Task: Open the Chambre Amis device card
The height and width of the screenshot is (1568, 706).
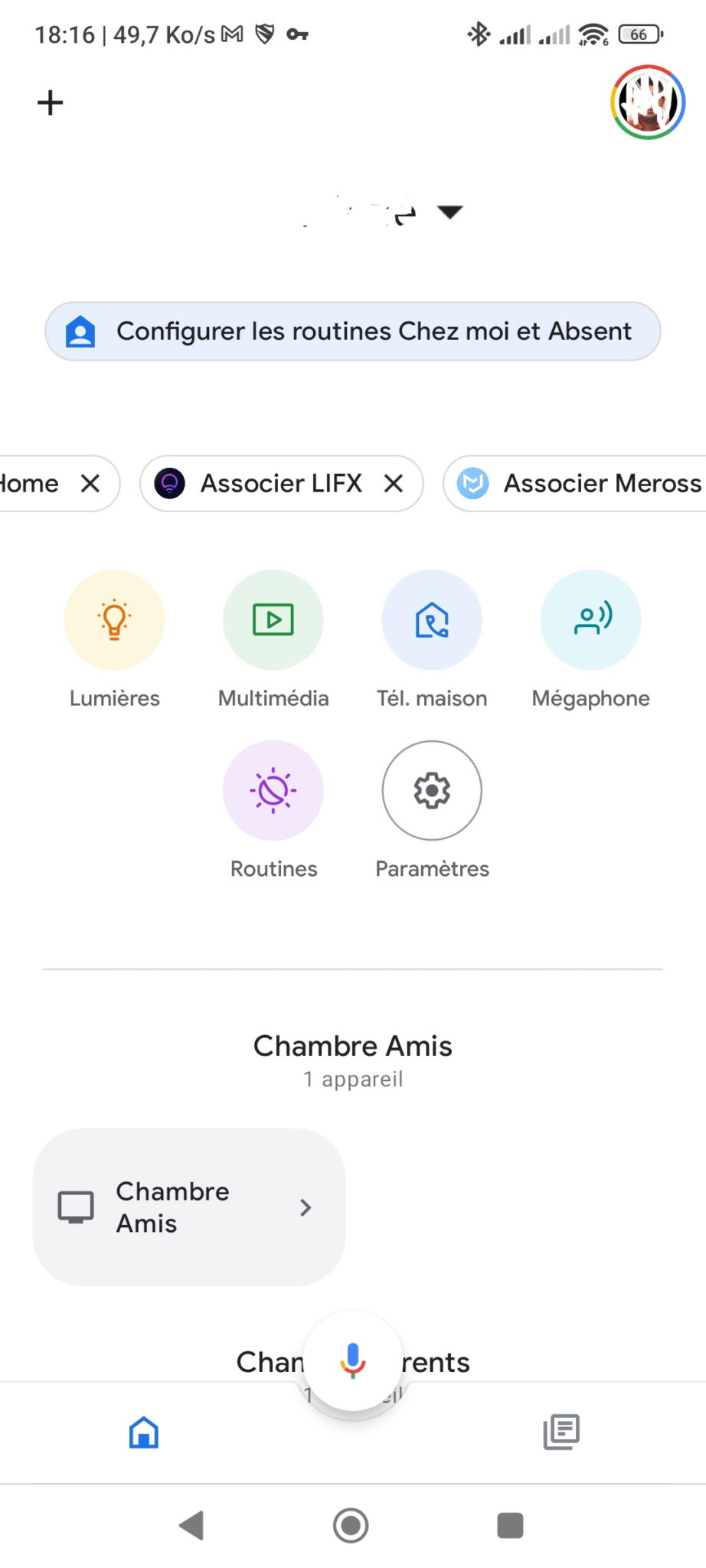Action: click(x=189, y=1207)
